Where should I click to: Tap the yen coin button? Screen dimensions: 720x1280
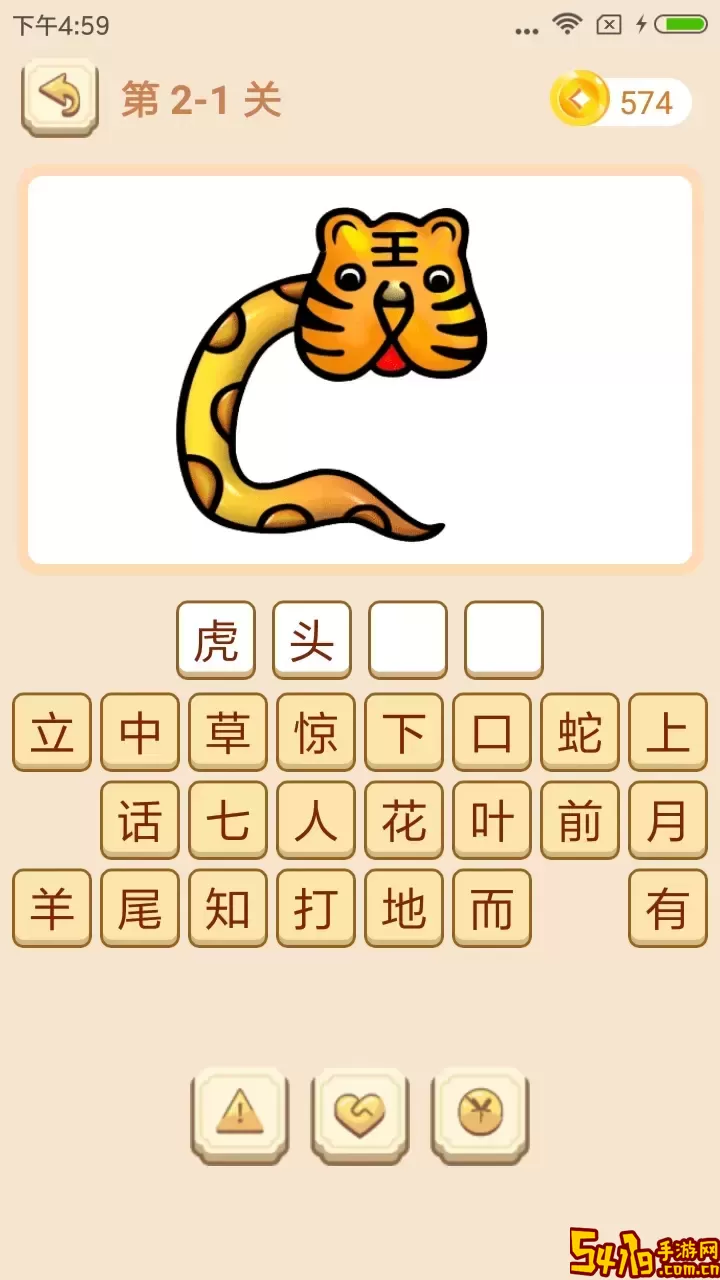480,1112
